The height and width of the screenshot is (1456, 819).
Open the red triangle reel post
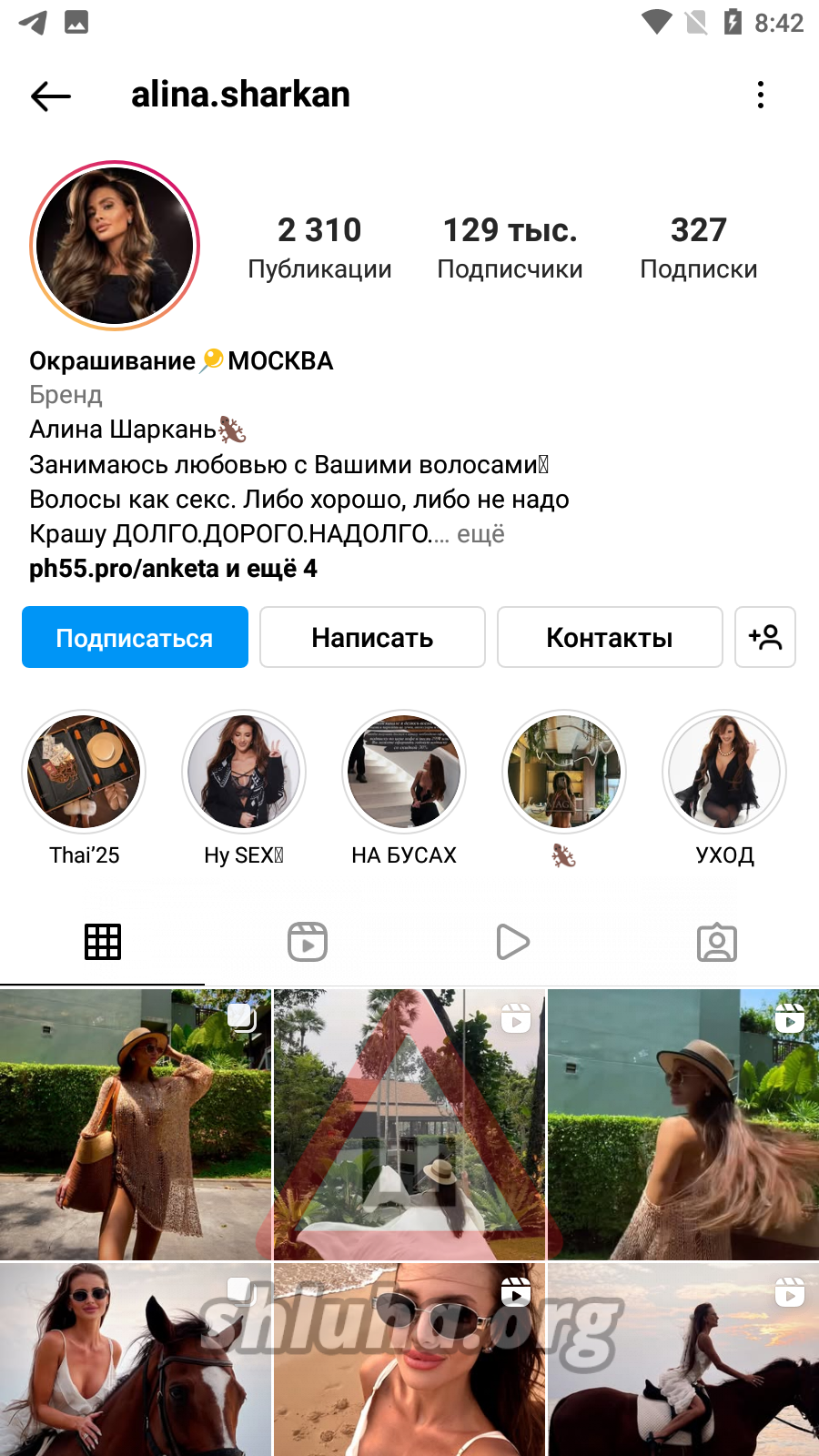coord(409,1124)
